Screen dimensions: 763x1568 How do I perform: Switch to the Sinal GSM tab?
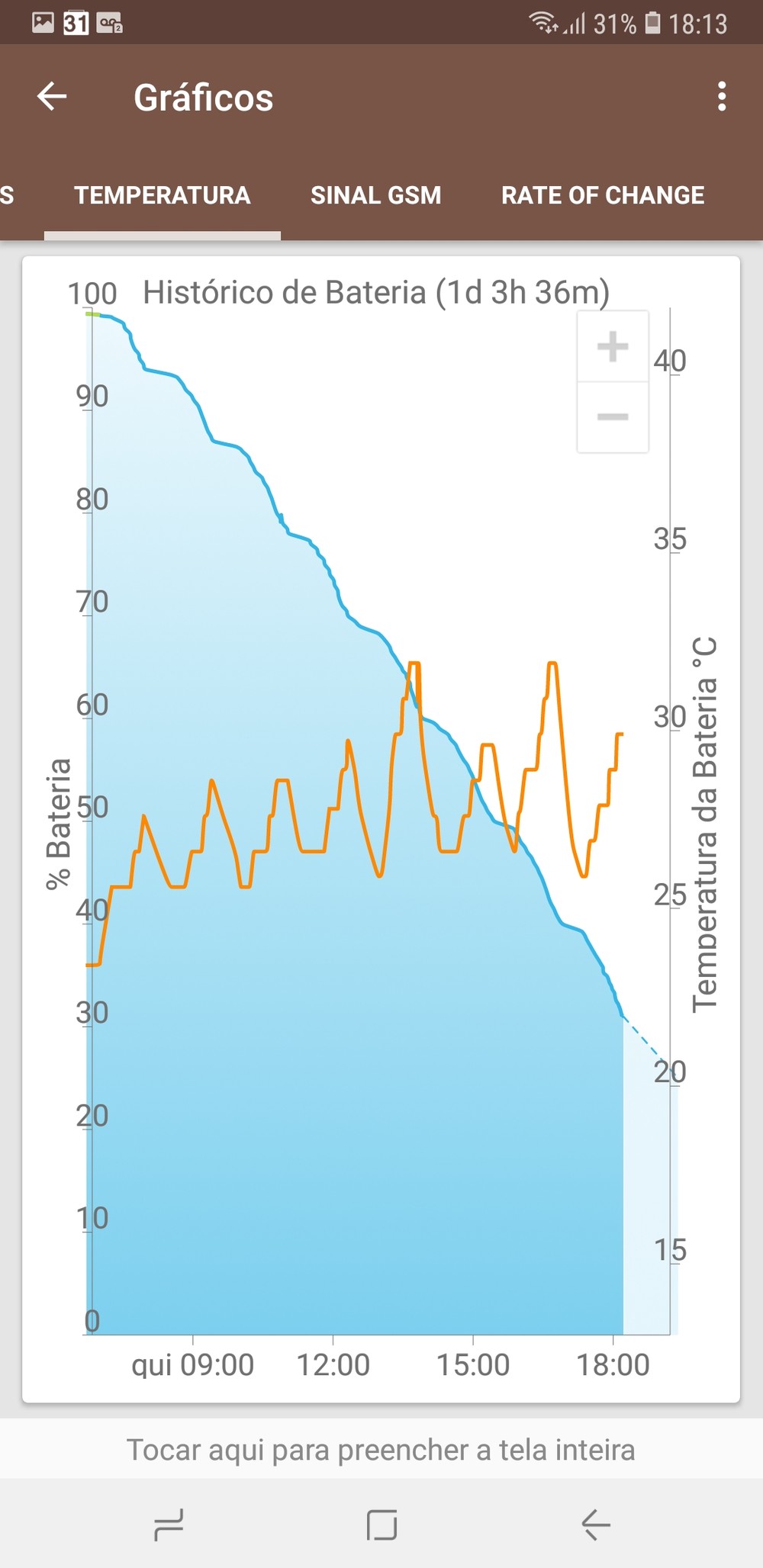pyautogui.click(x=375, y=195)
